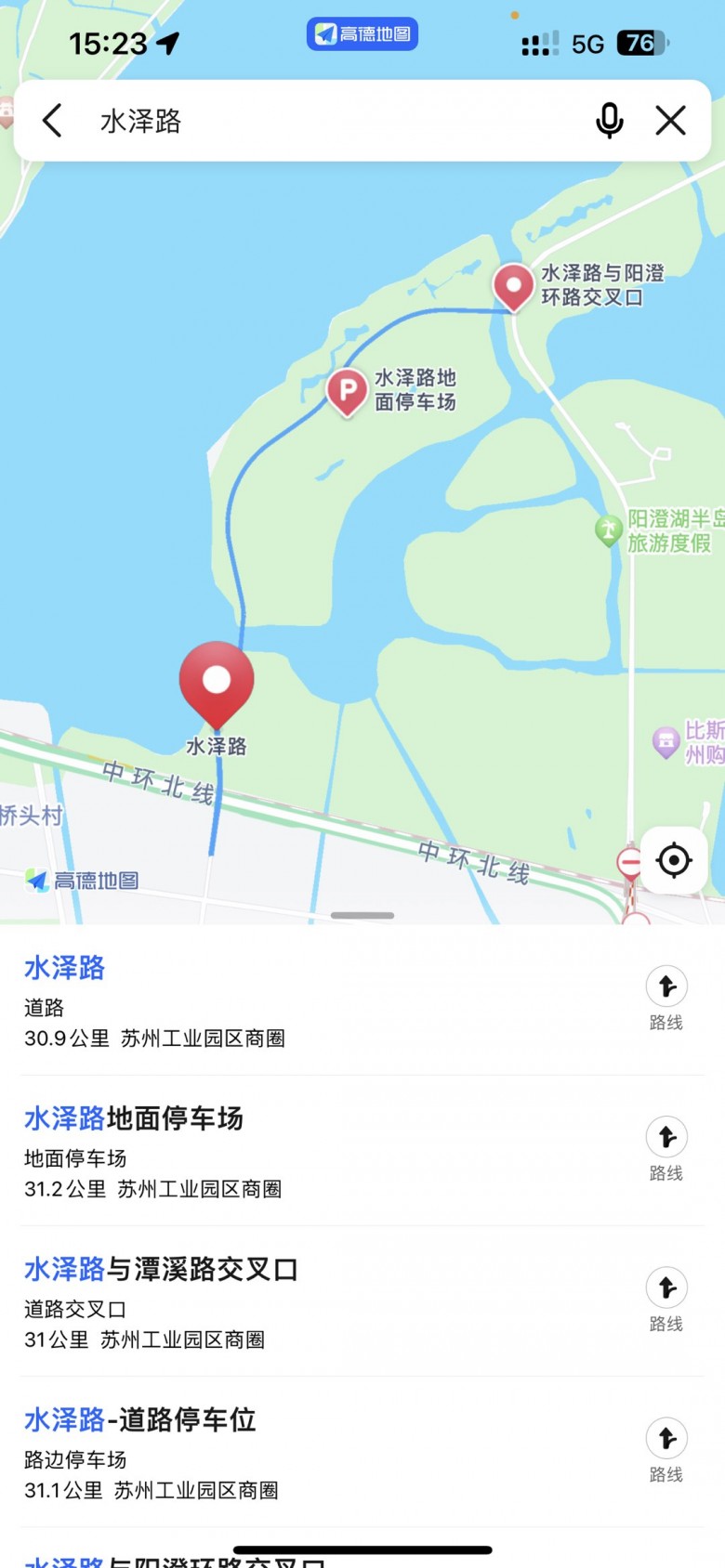The image size is (725, 1568).
Task: Get the route to 水泽路 道路
Action: click(666, 997)
